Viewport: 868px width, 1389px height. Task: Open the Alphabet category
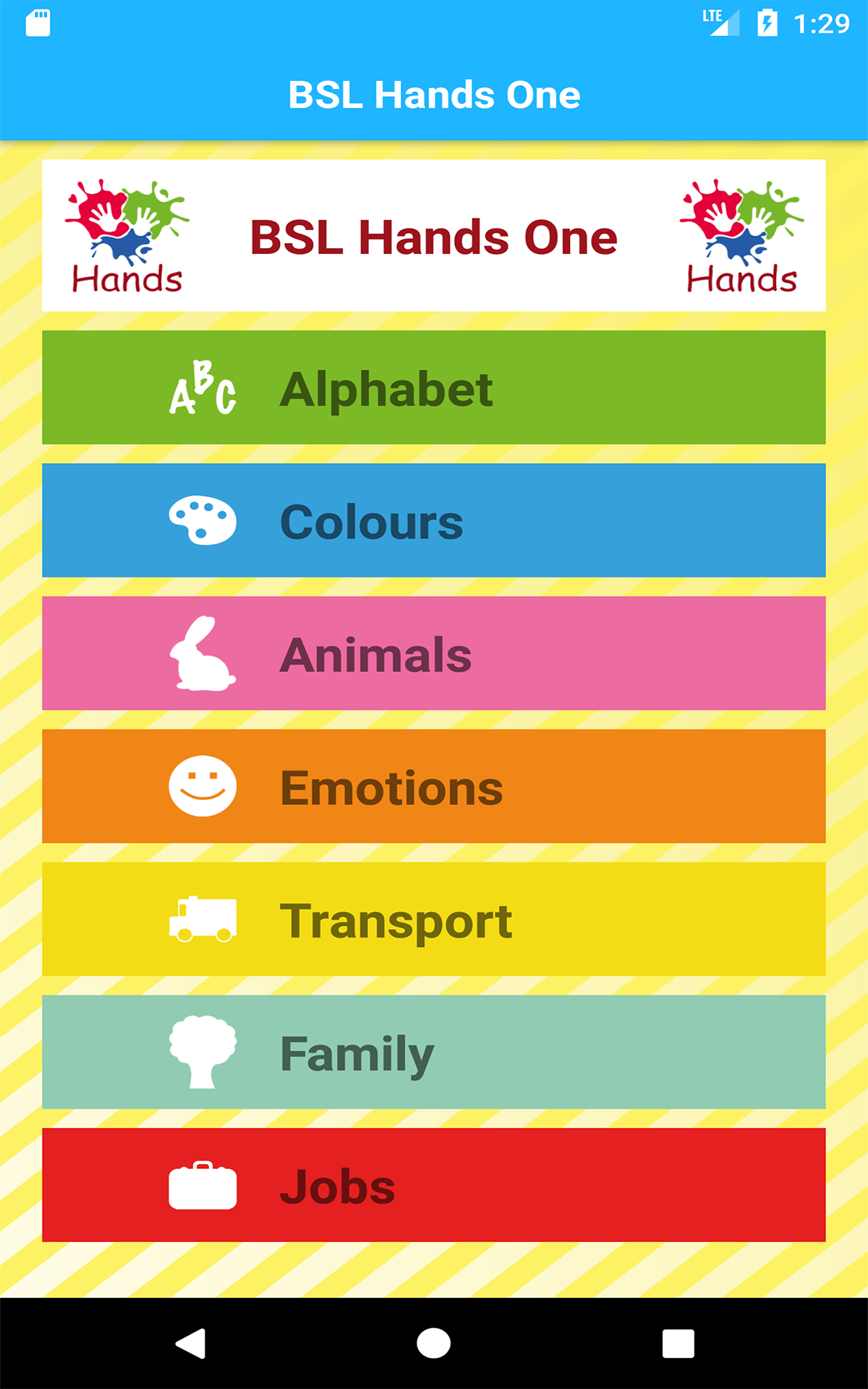(x=434, y=388)
